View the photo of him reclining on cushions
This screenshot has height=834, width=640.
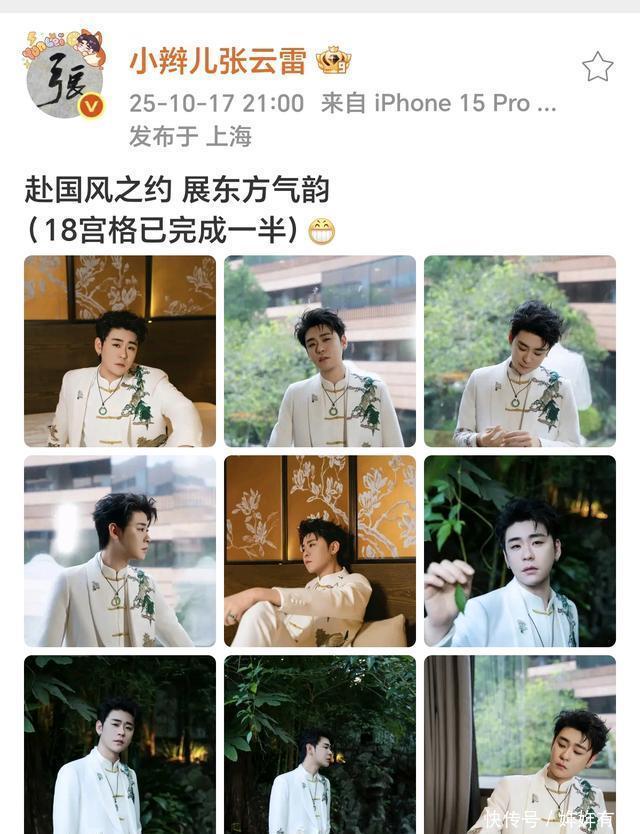(x=319, y=551)
